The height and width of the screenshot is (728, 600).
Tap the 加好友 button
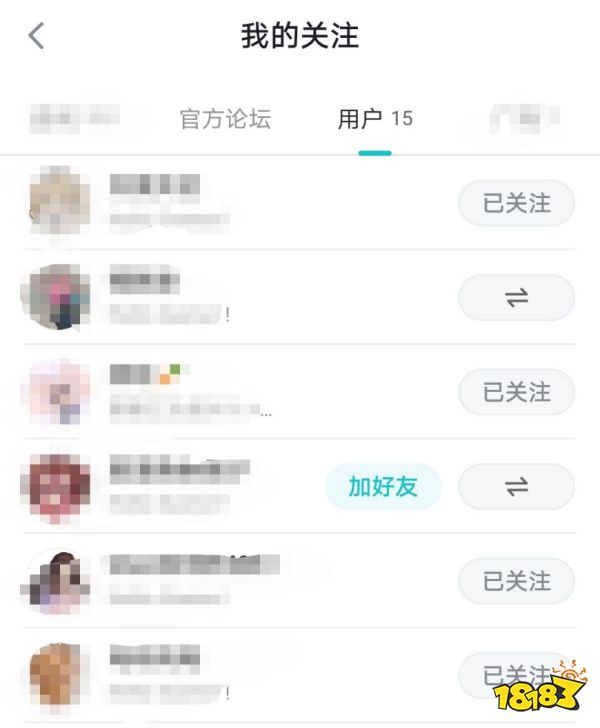381,487
